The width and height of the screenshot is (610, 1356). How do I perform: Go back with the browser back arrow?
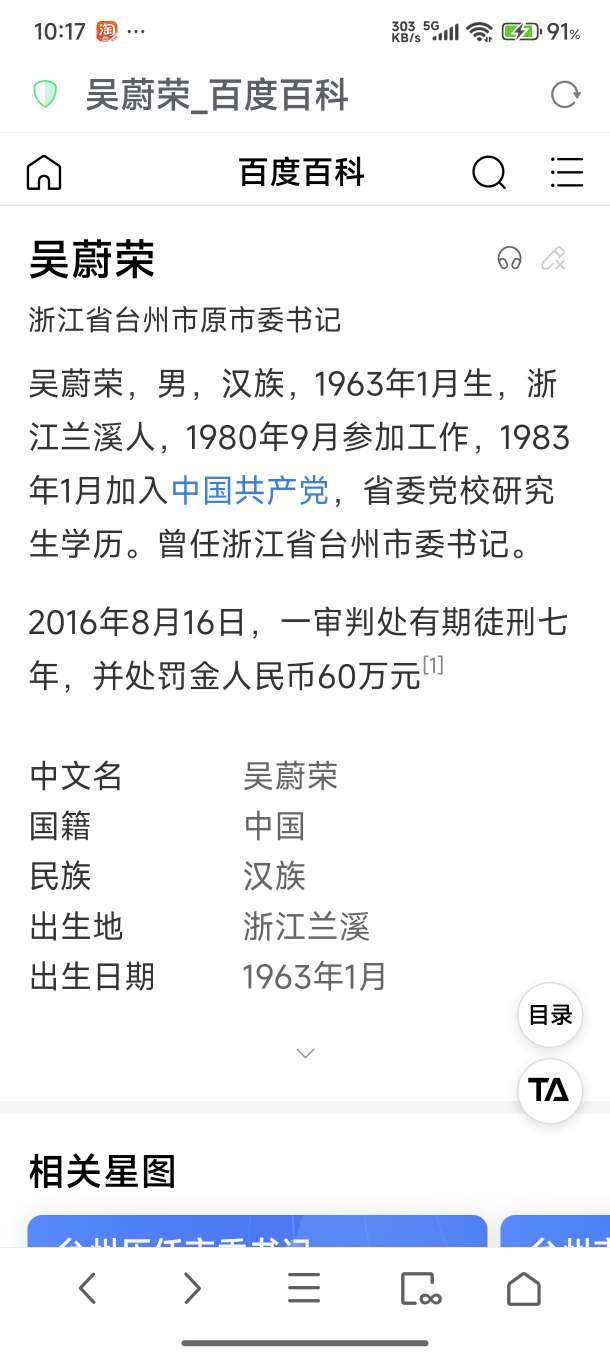pos(87,1288)
